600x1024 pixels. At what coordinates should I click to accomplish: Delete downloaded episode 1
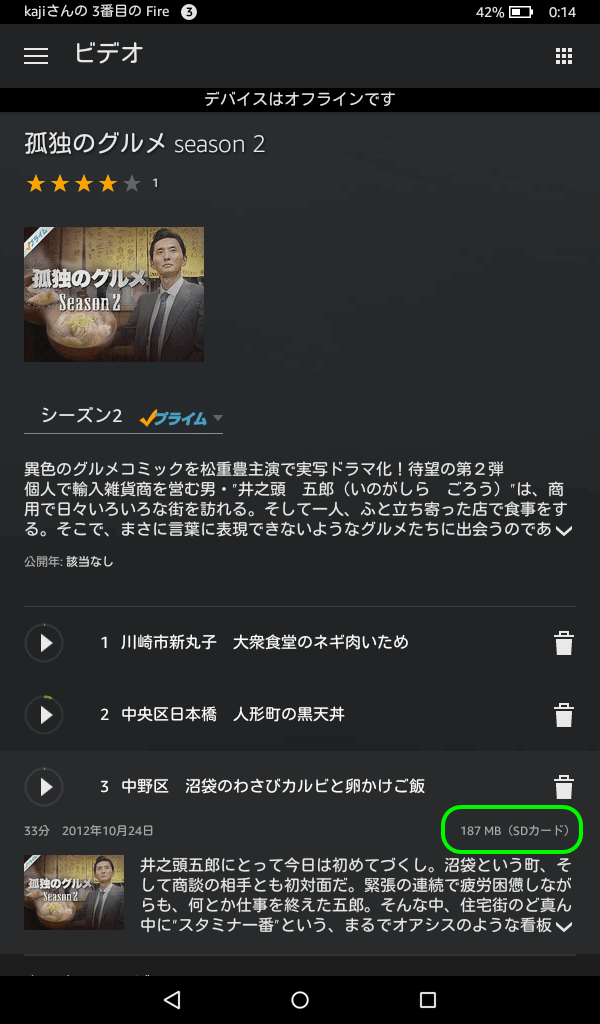click(x=564, y=643)
